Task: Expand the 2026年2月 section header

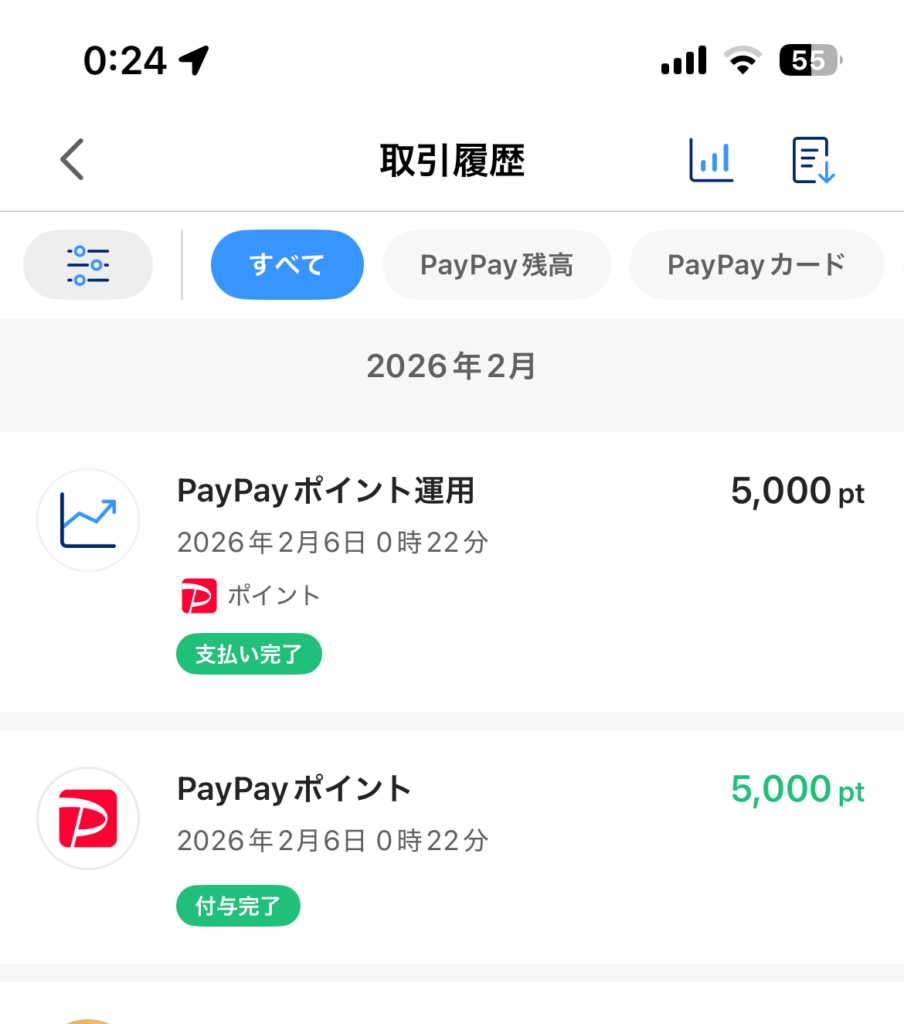Action: 451,366
